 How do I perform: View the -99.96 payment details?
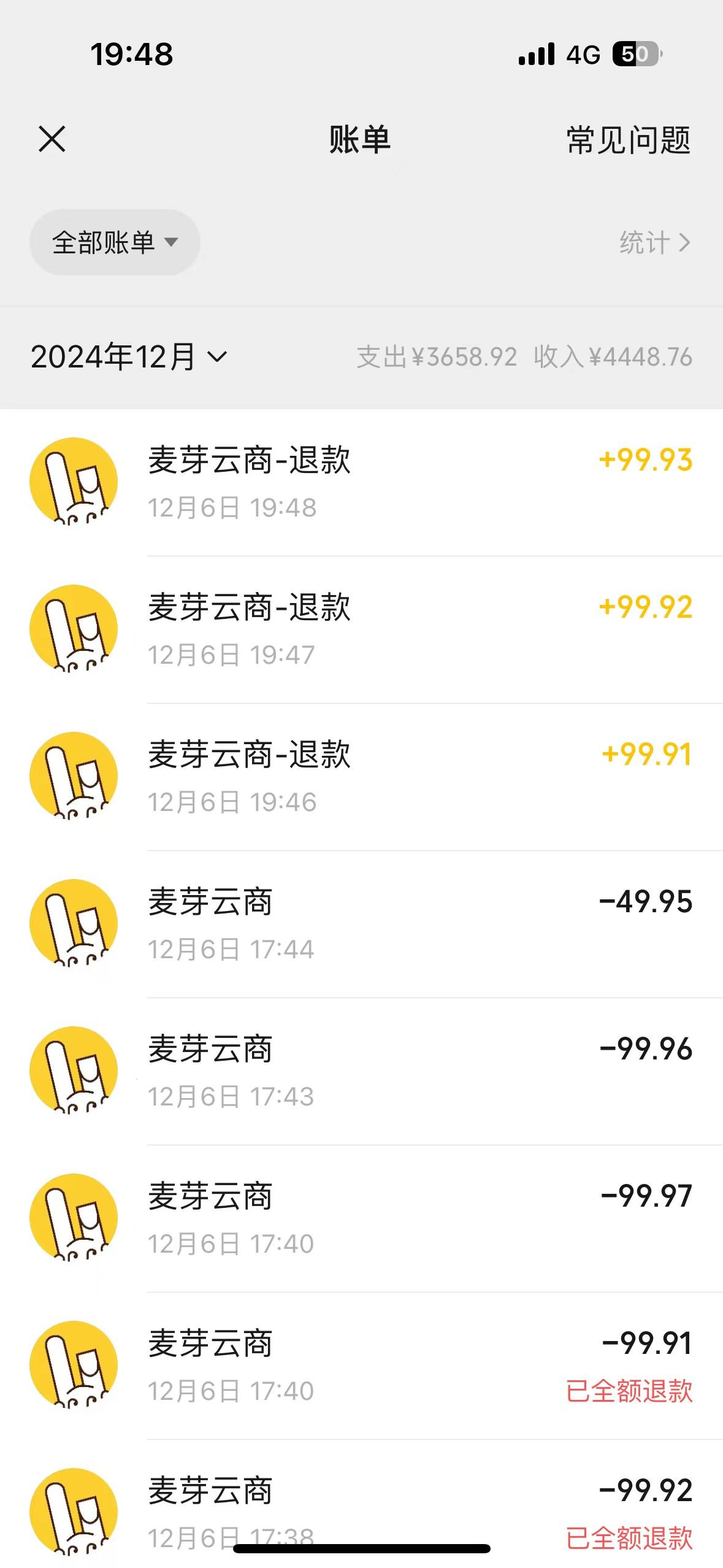point(392,1072)
